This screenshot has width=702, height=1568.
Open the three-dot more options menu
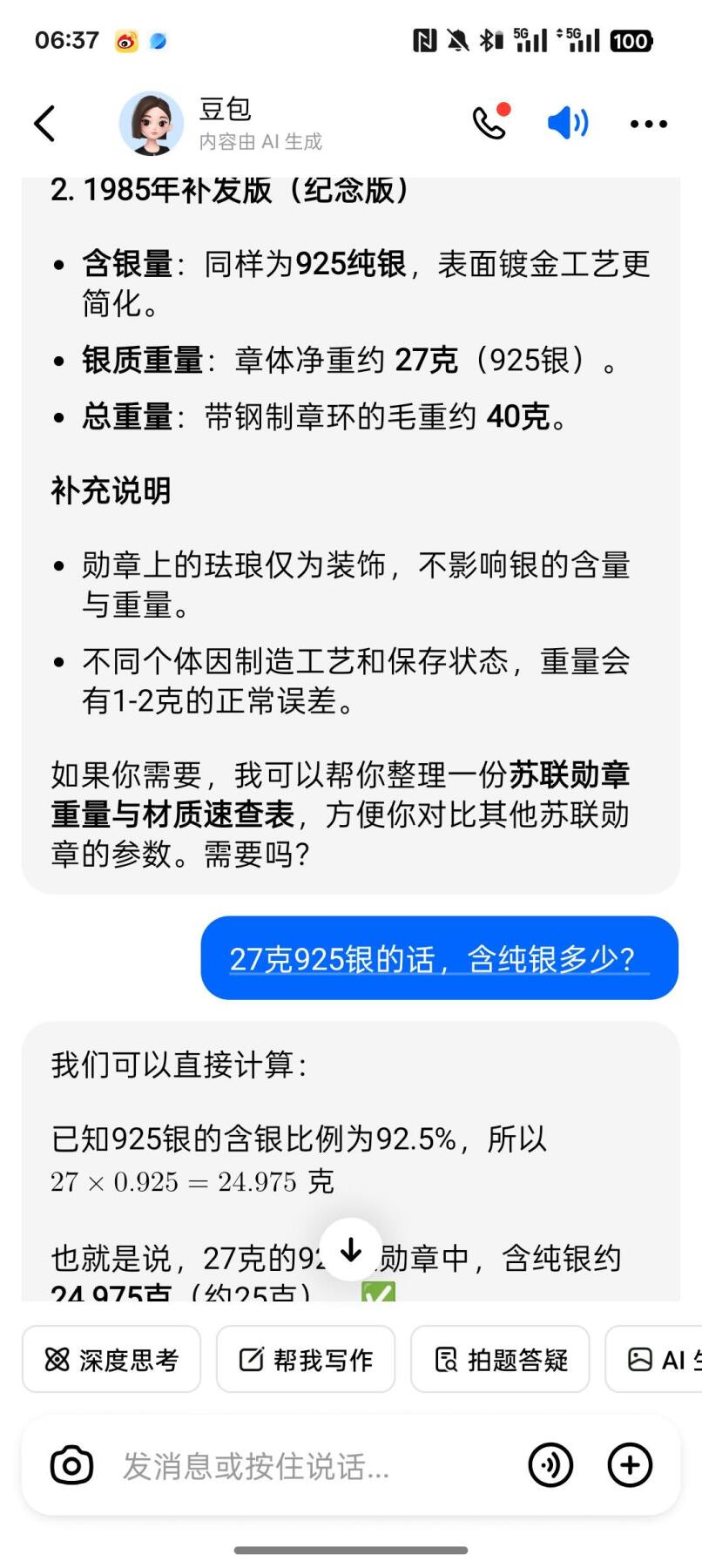pos(648,124)
